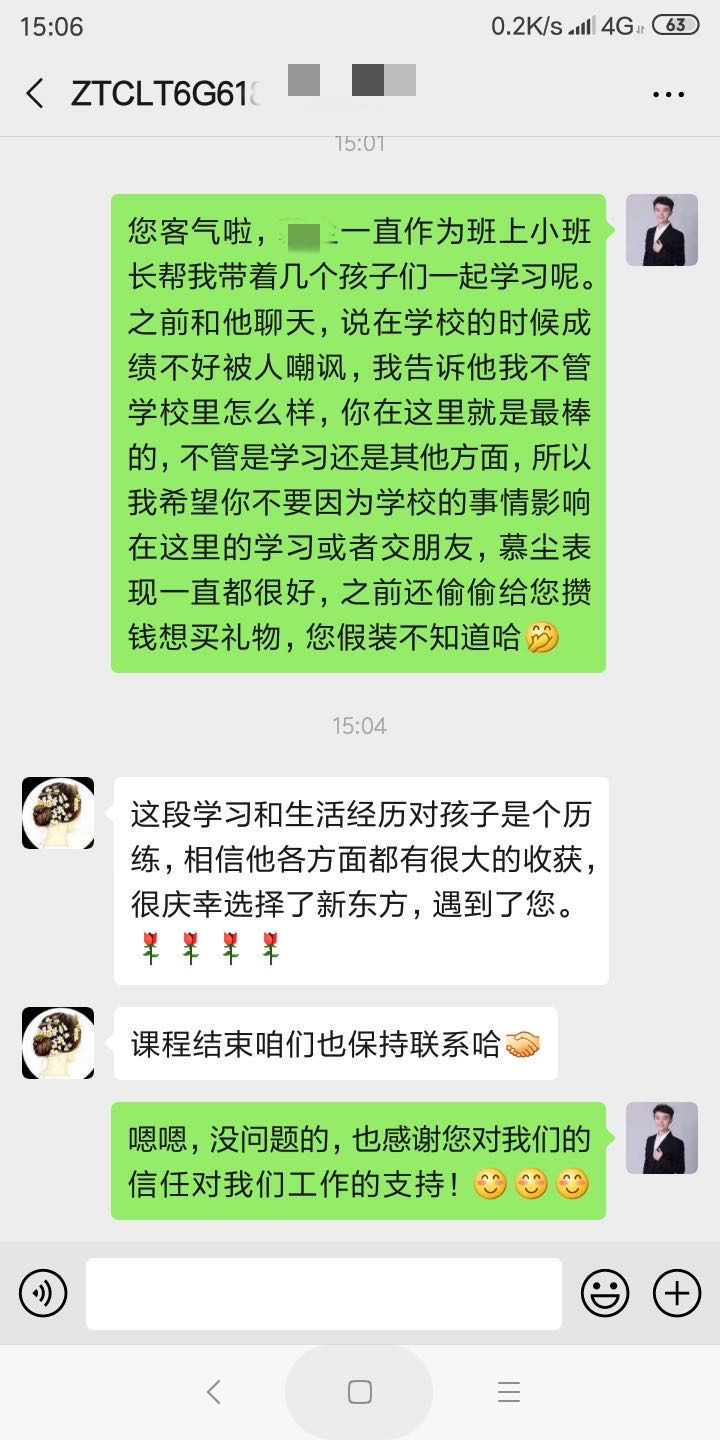
Task: Focus the message text field
Action: pos(323,1294)
